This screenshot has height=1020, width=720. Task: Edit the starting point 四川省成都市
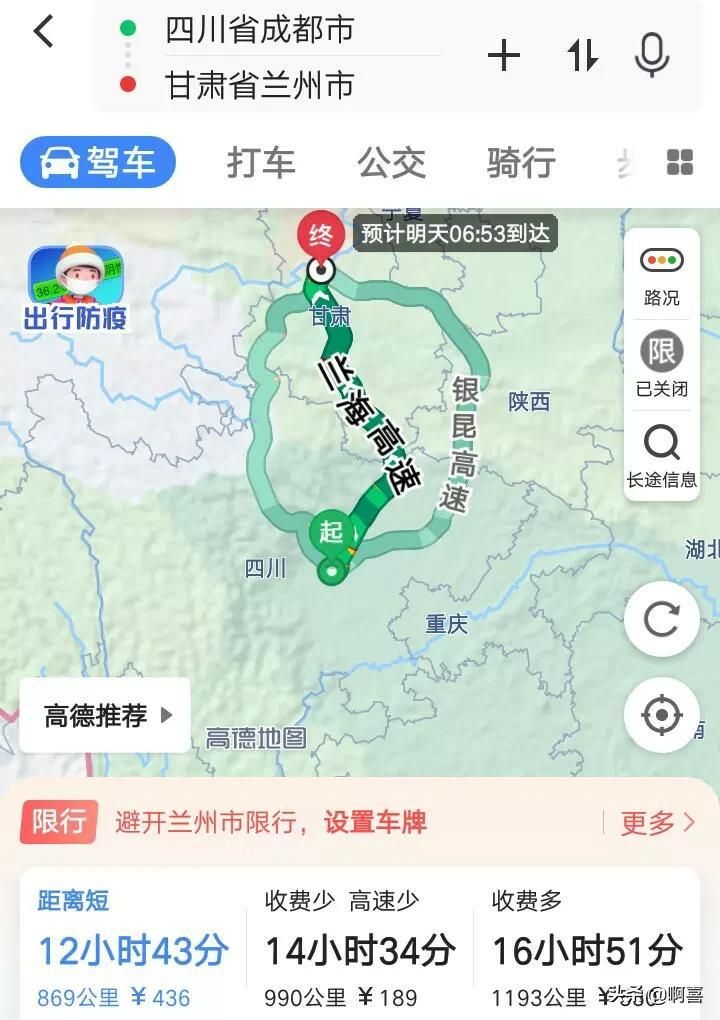pyautogui.click(x=260, y=30)
